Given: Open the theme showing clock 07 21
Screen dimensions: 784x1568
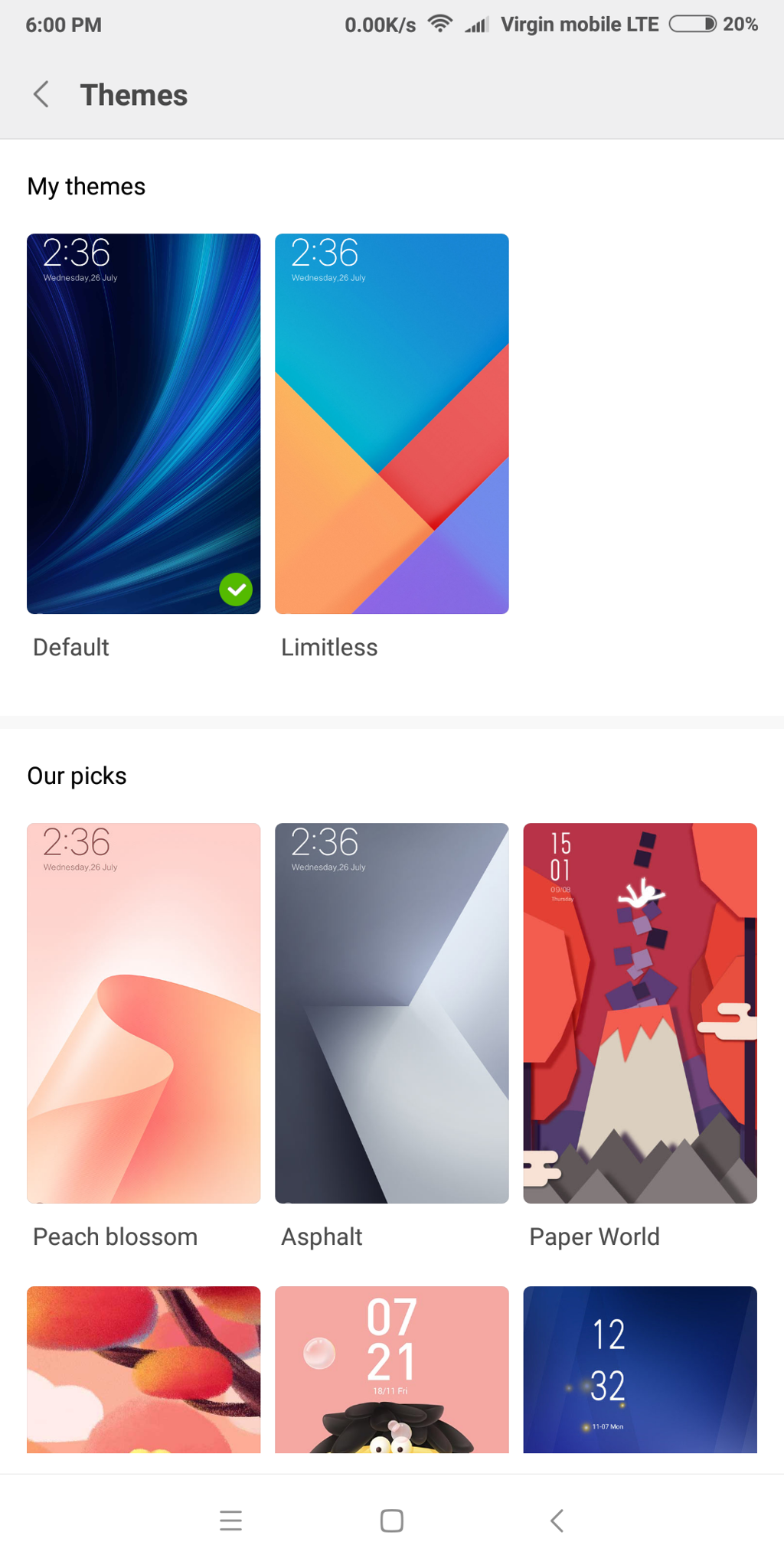Looking at the screenshot, I should (x=391, y=1369).
